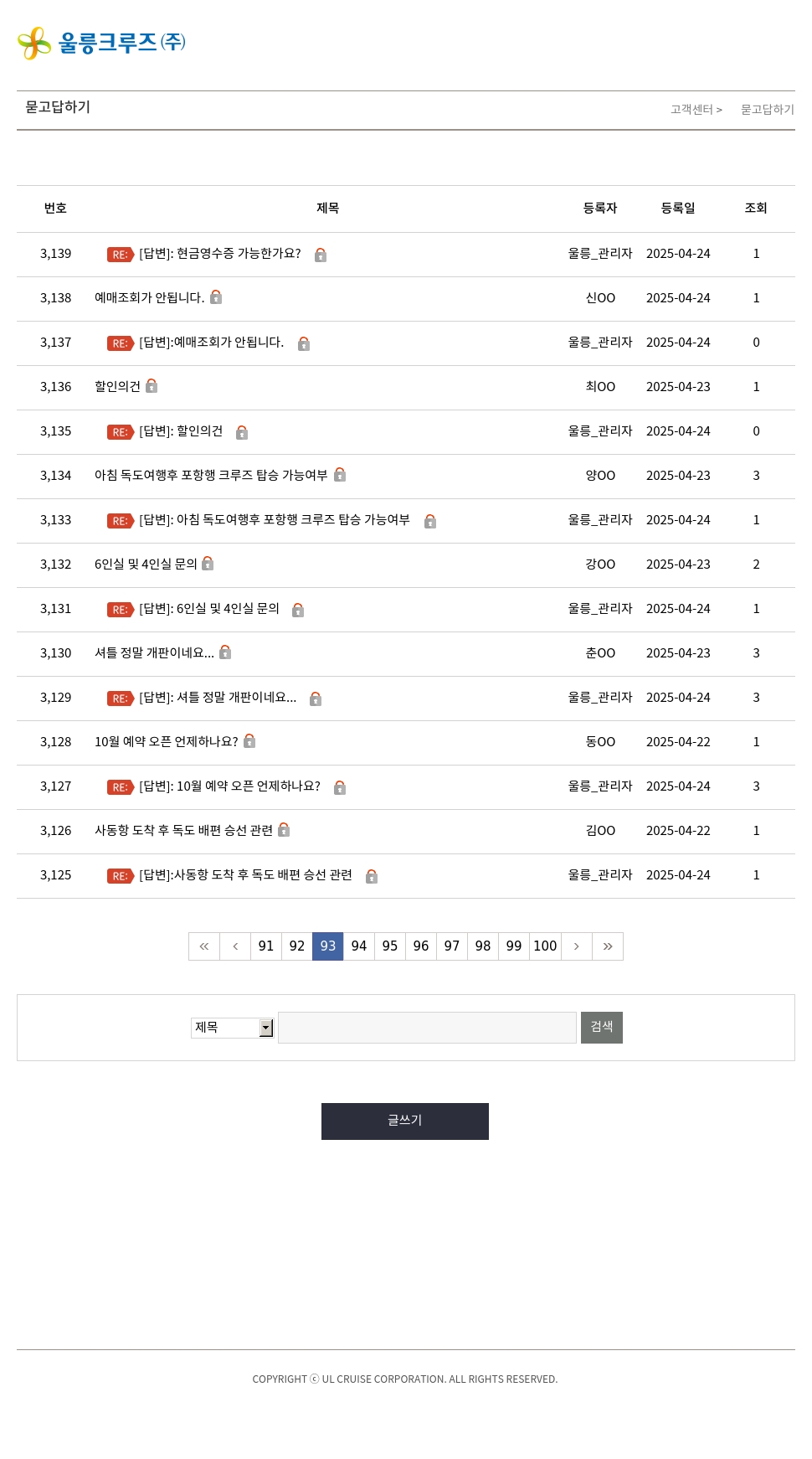Open the reply '[답변]: 현금영수증 가능한가요?'

tap(219, 254)
